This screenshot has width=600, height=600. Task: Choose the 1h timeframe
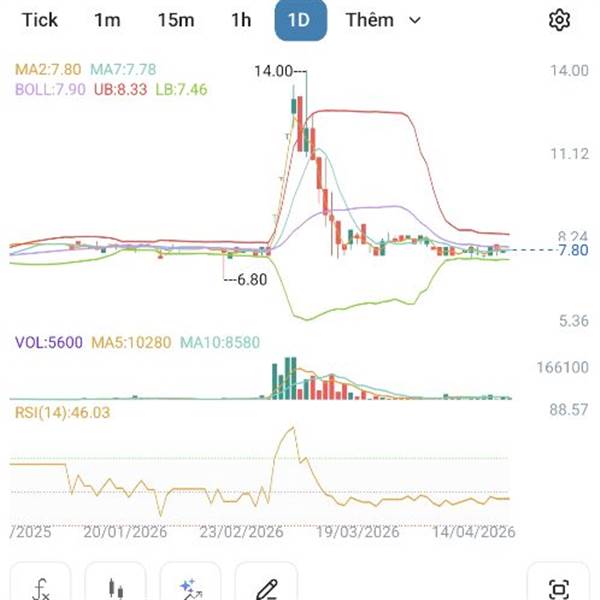[x=241, y=20]
